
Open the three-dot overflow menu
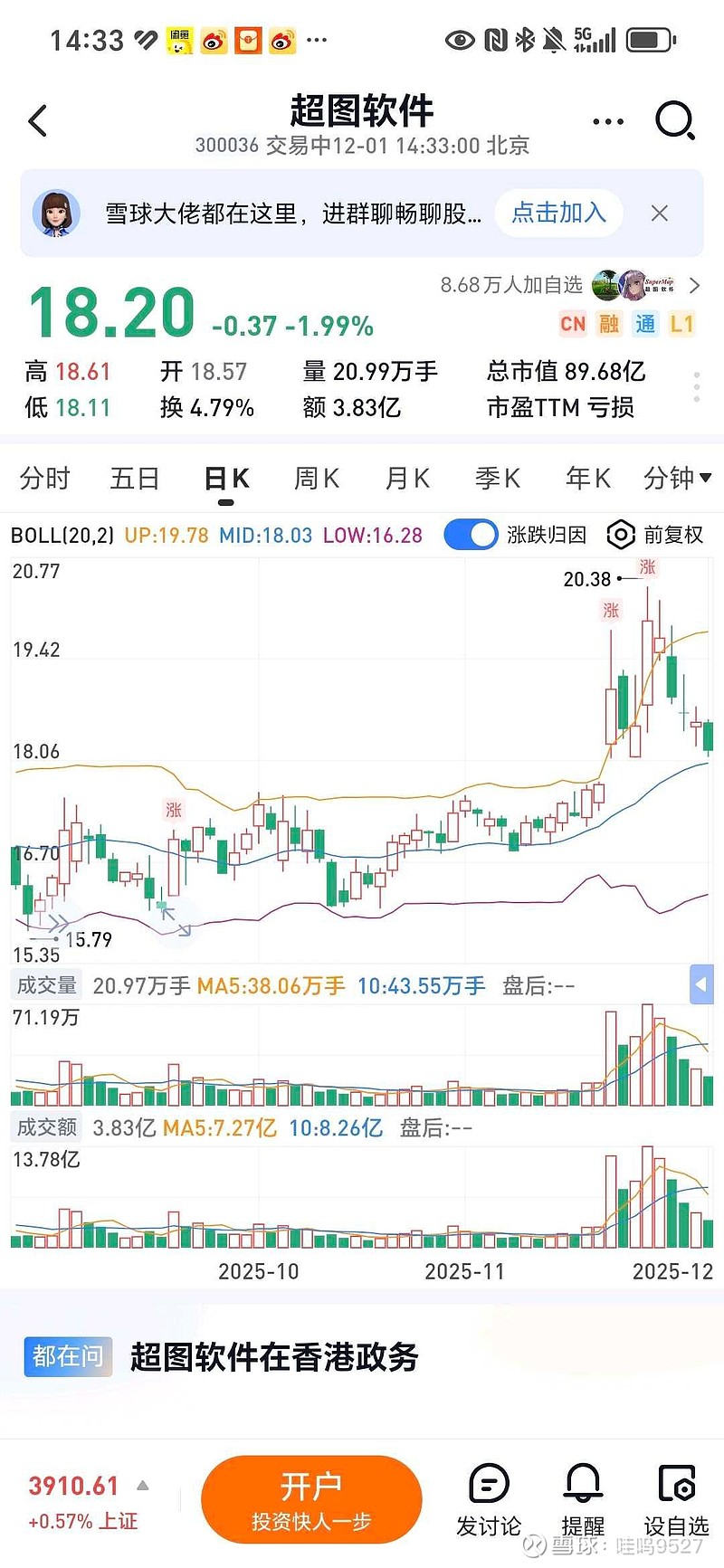(x=607, y=121)
